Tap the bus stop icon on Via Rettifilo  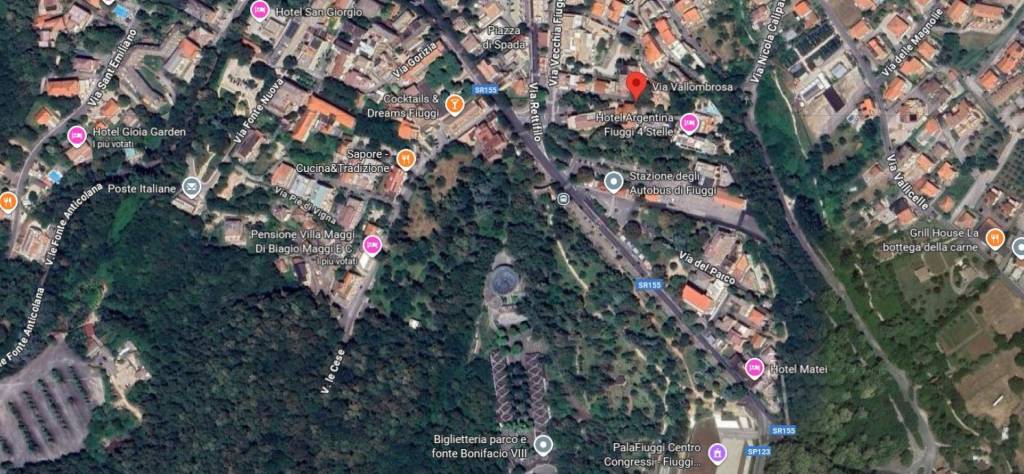565,198
